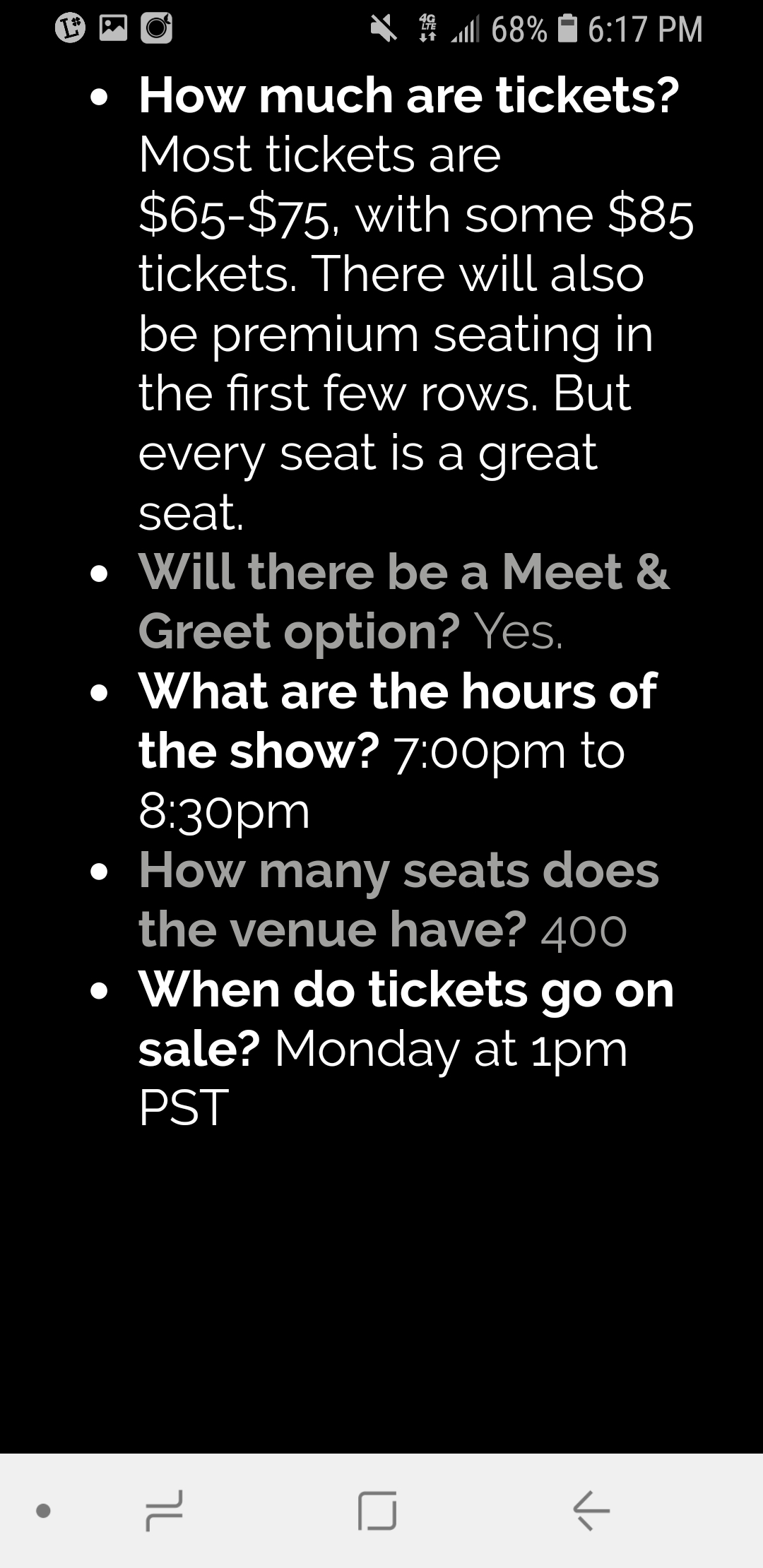Viewport: 763px width, 1568px height.
Task: Go back using the navigation bar arrow
Action: pos(591,1510)
